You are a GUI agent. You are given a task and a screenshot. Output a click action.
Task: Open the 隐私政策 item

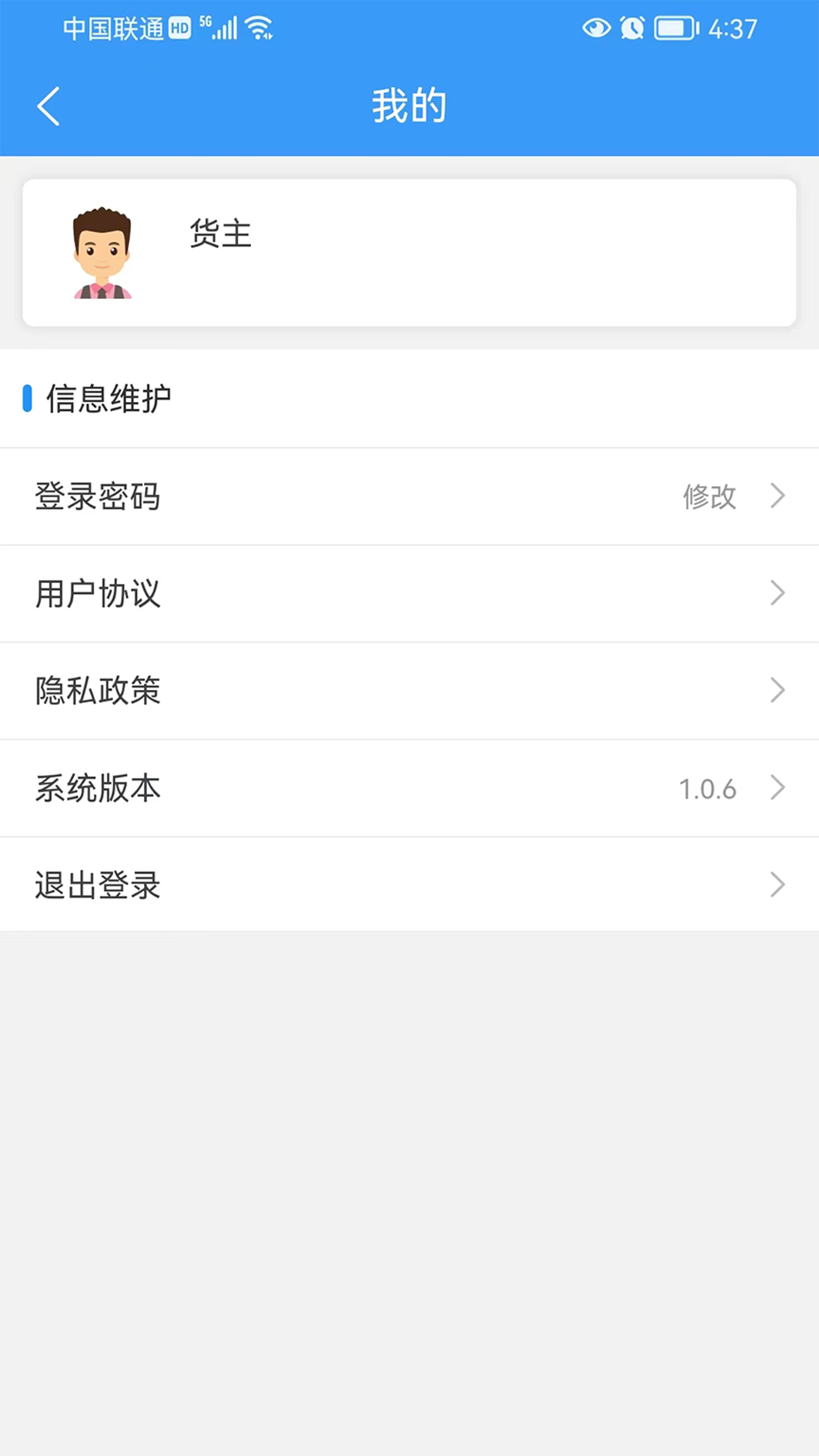(x=96, y=690)
